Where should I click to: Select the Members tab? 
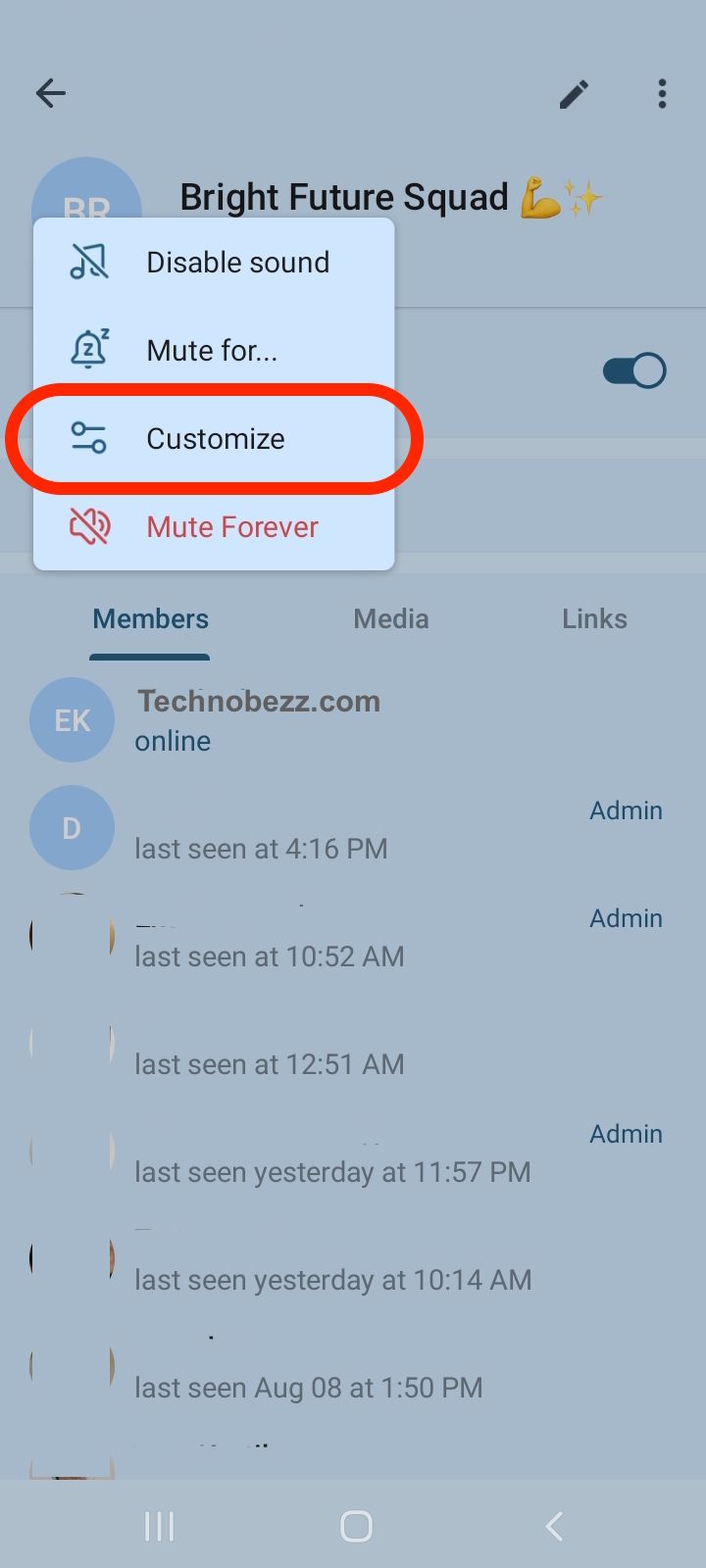point(150,619)
